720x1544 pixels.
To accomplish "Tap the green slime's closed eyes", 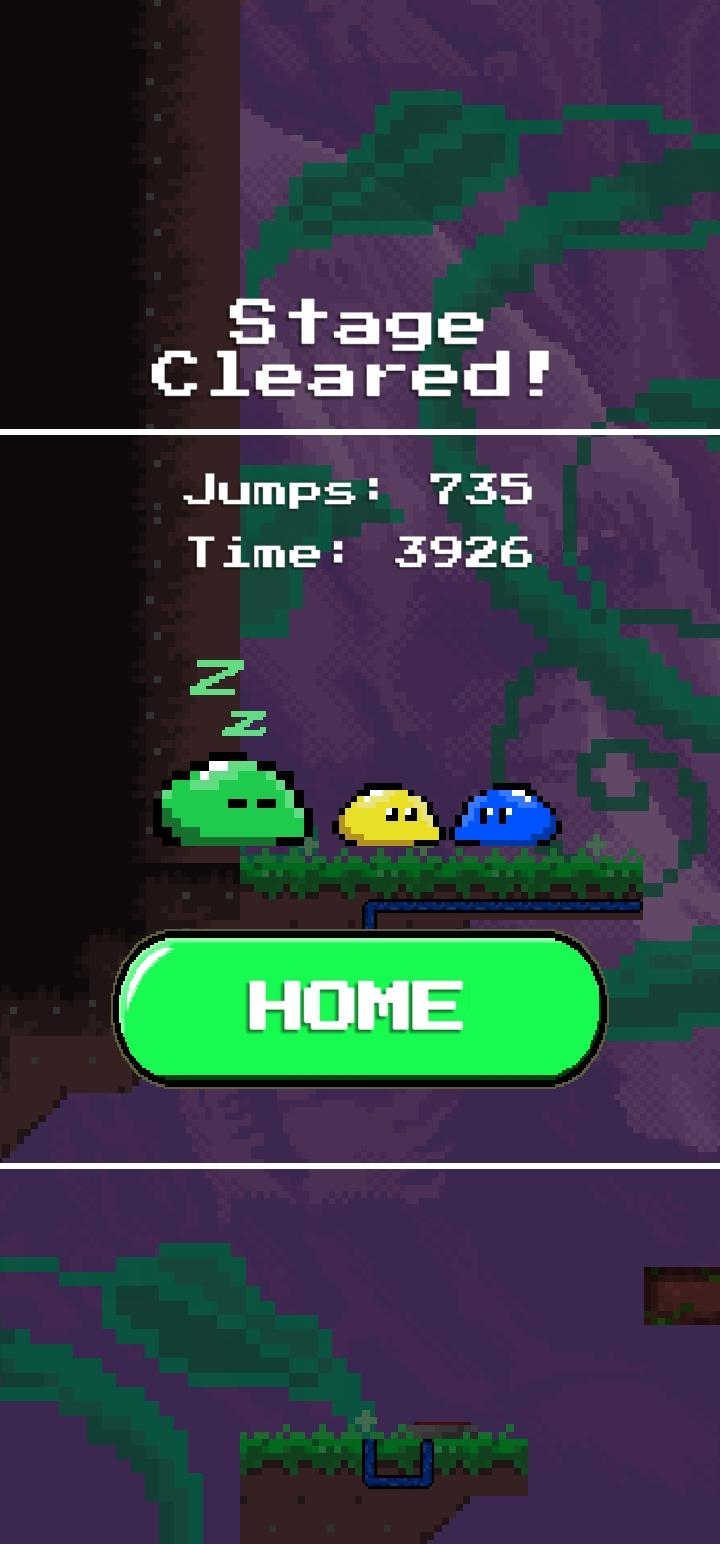I will [x=252, y=803].
